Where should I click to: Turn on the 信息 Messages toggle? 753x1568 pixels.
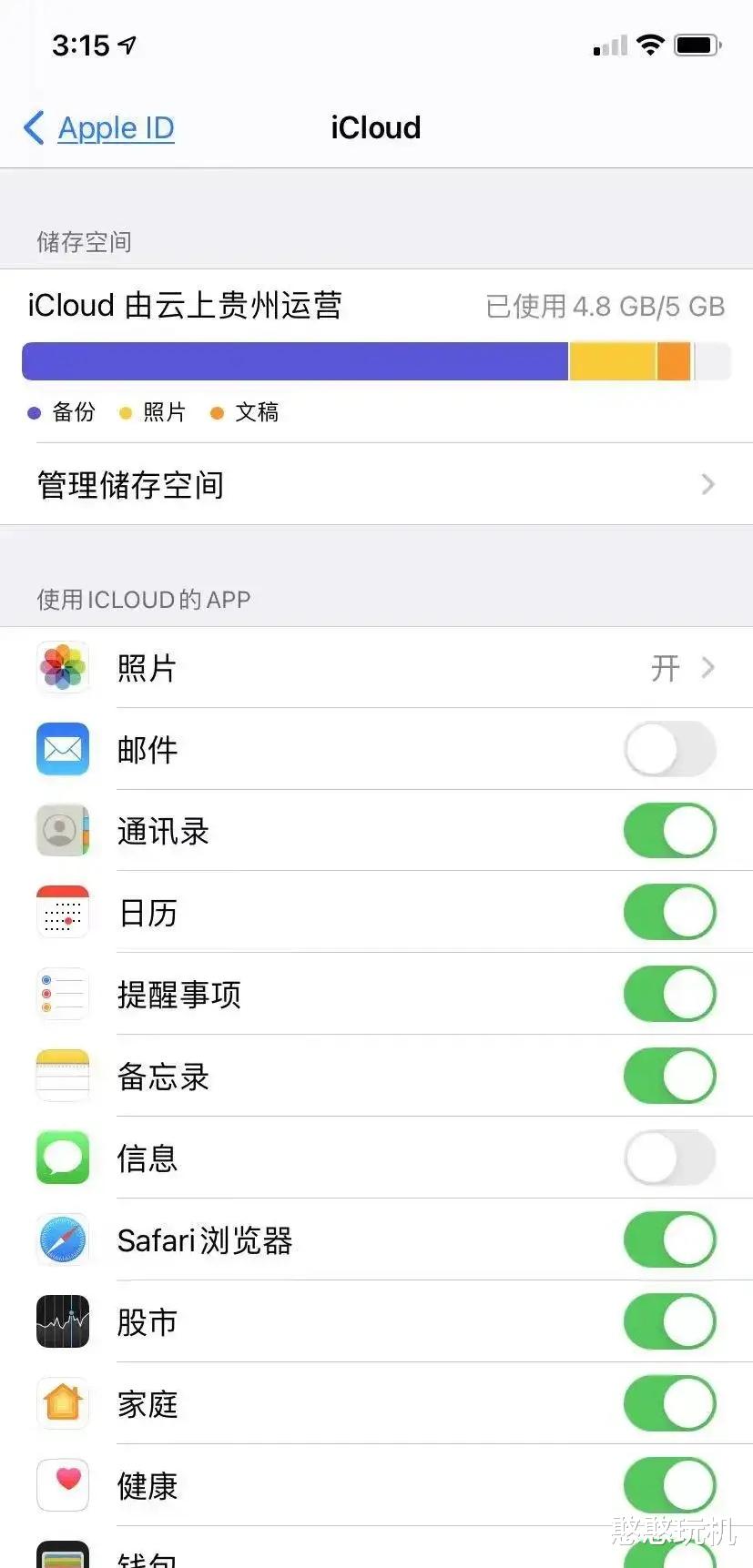669,1158
